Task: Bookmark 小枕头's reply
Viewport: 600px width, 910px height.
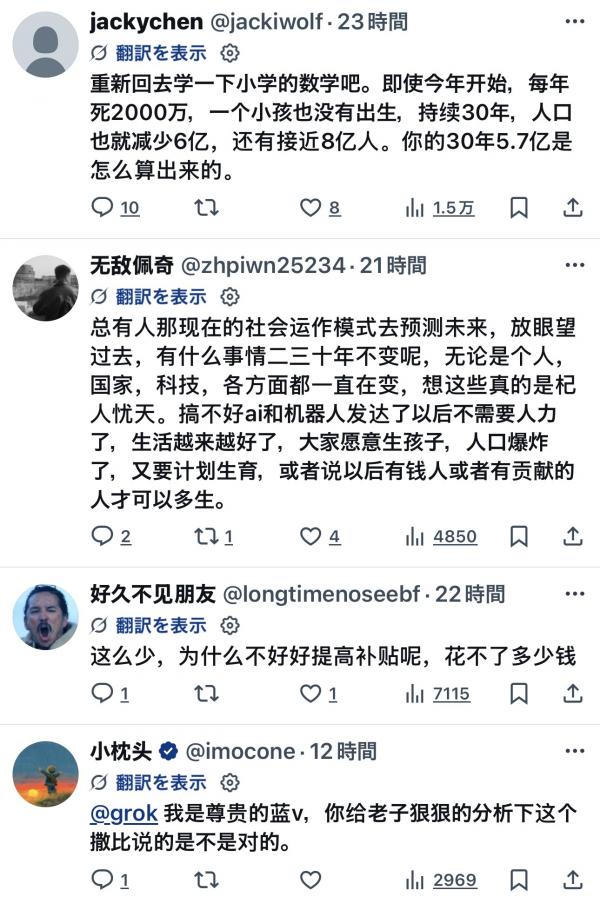Action: point(519,880)
